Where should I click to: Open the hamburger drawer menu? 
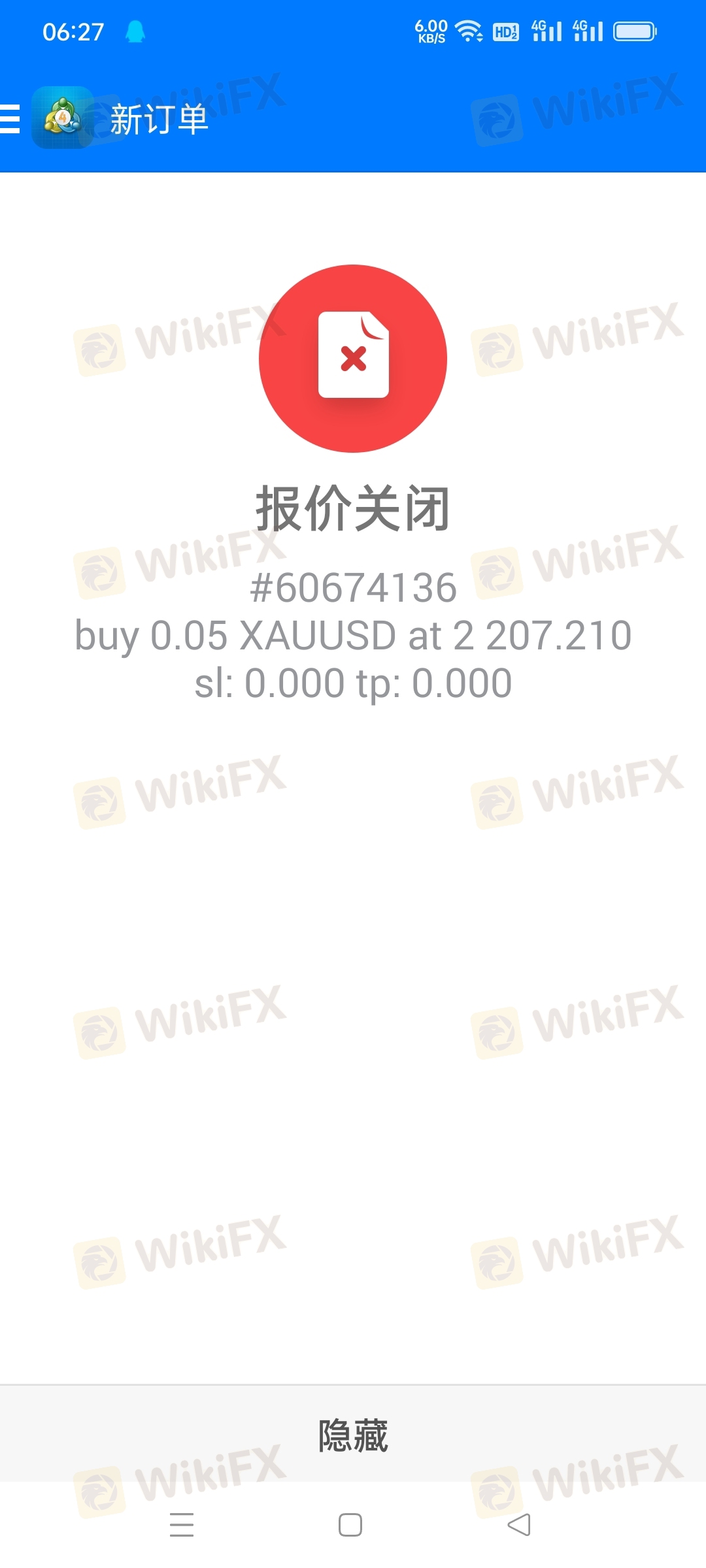10,120
